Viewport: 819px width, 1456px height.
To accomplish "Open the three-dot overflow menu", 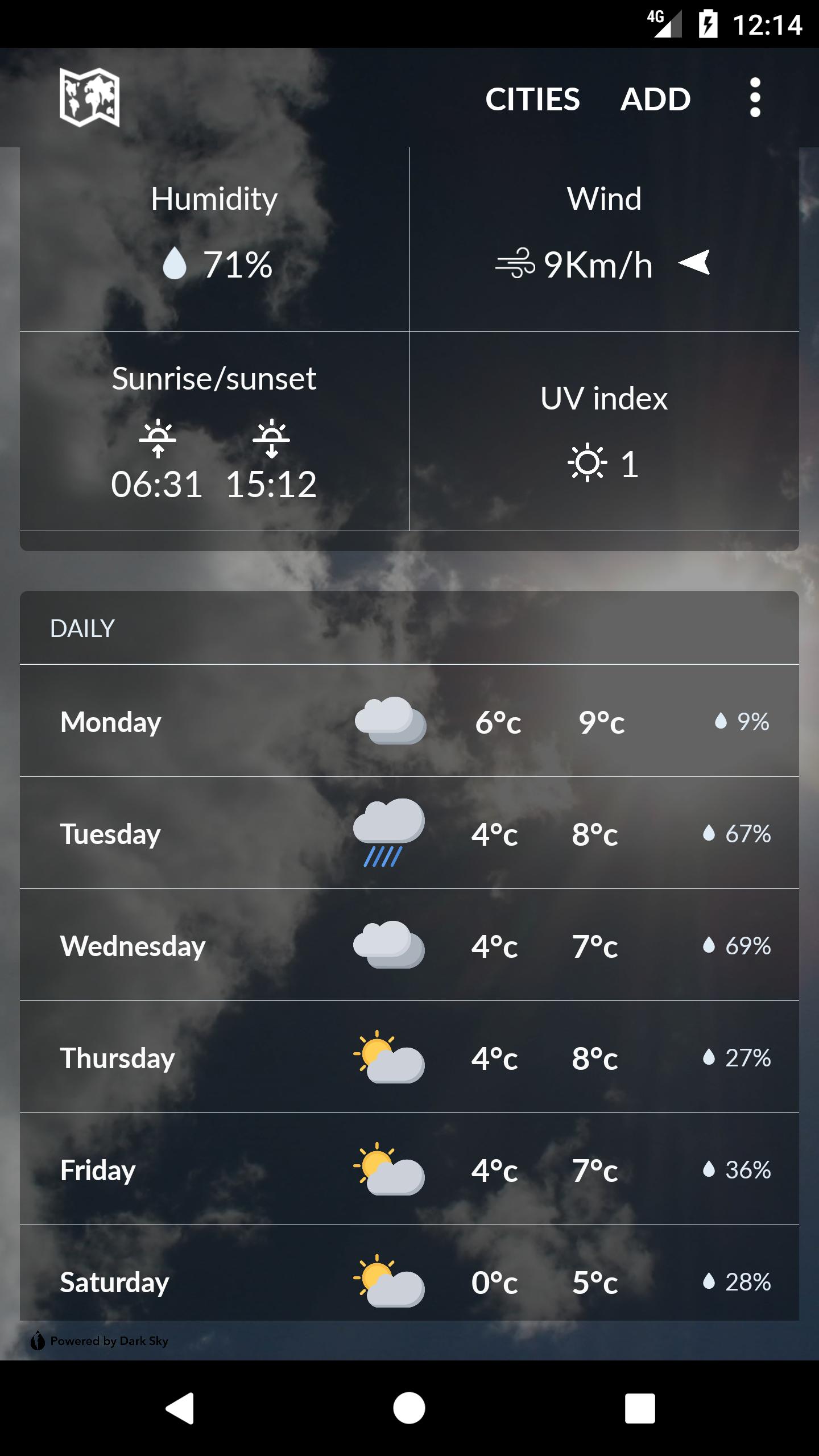I will point(755,99).
